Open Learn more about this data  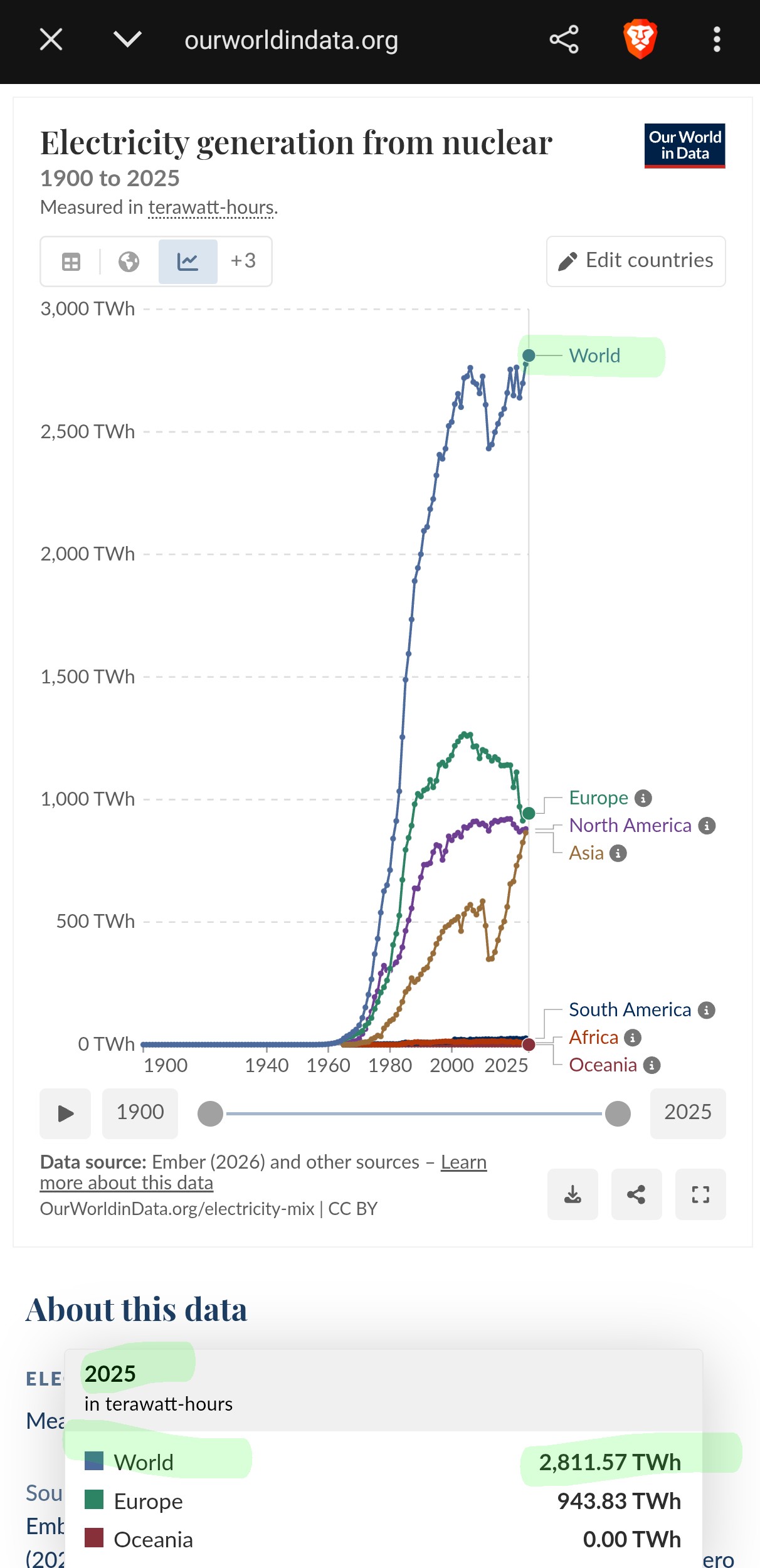263,1172
